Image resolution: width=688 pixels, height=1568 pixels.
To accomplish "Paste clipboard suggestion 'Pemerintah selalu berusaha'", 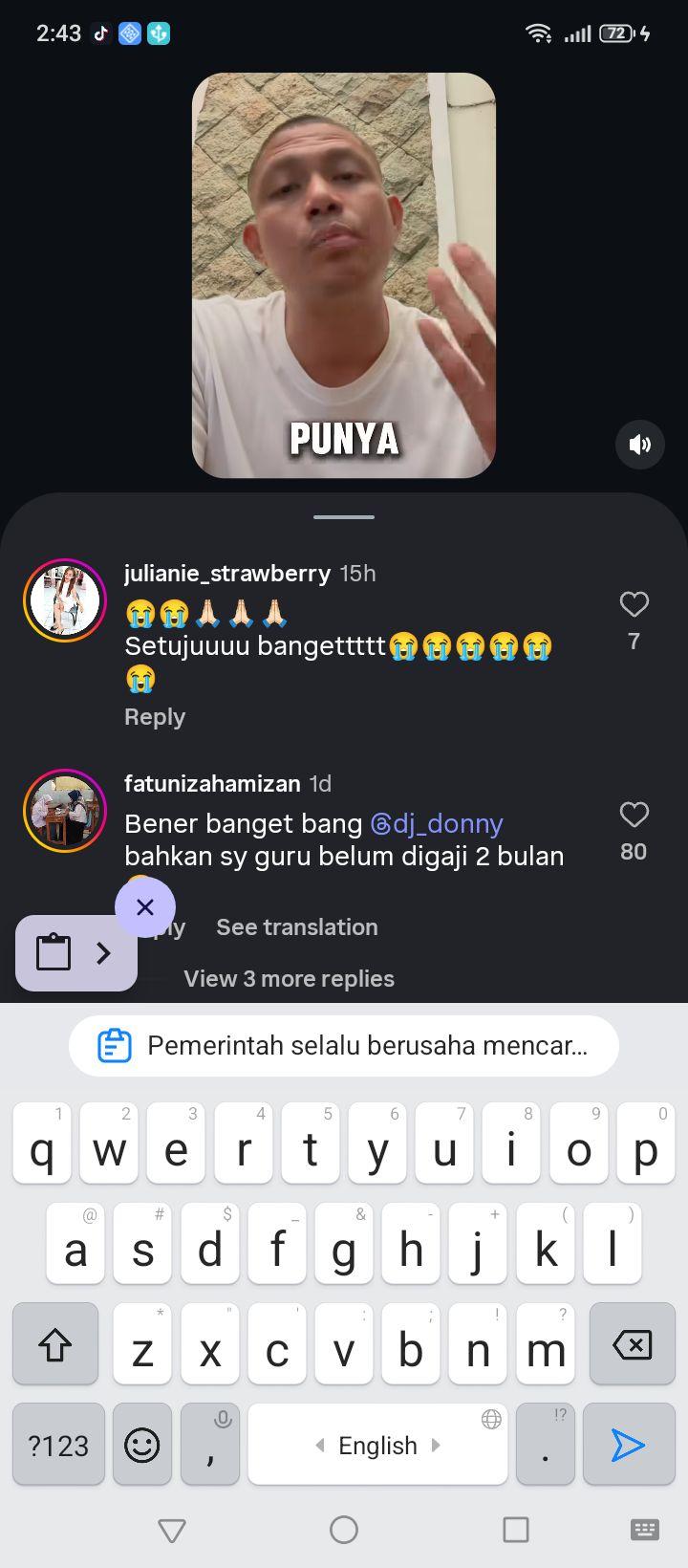I will tap(344, 1046).
